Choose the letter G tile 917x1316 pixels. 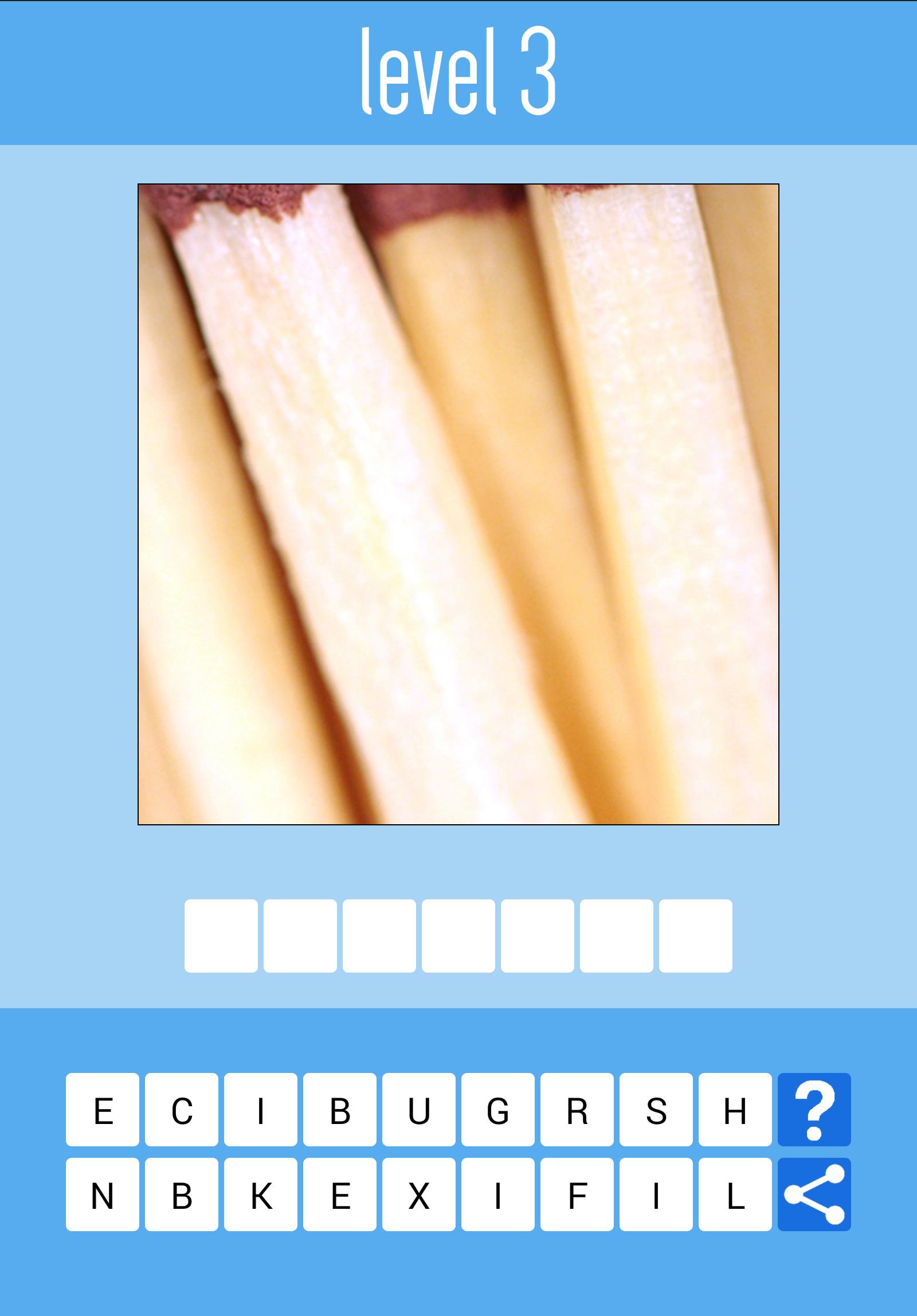coord(497,1110)
